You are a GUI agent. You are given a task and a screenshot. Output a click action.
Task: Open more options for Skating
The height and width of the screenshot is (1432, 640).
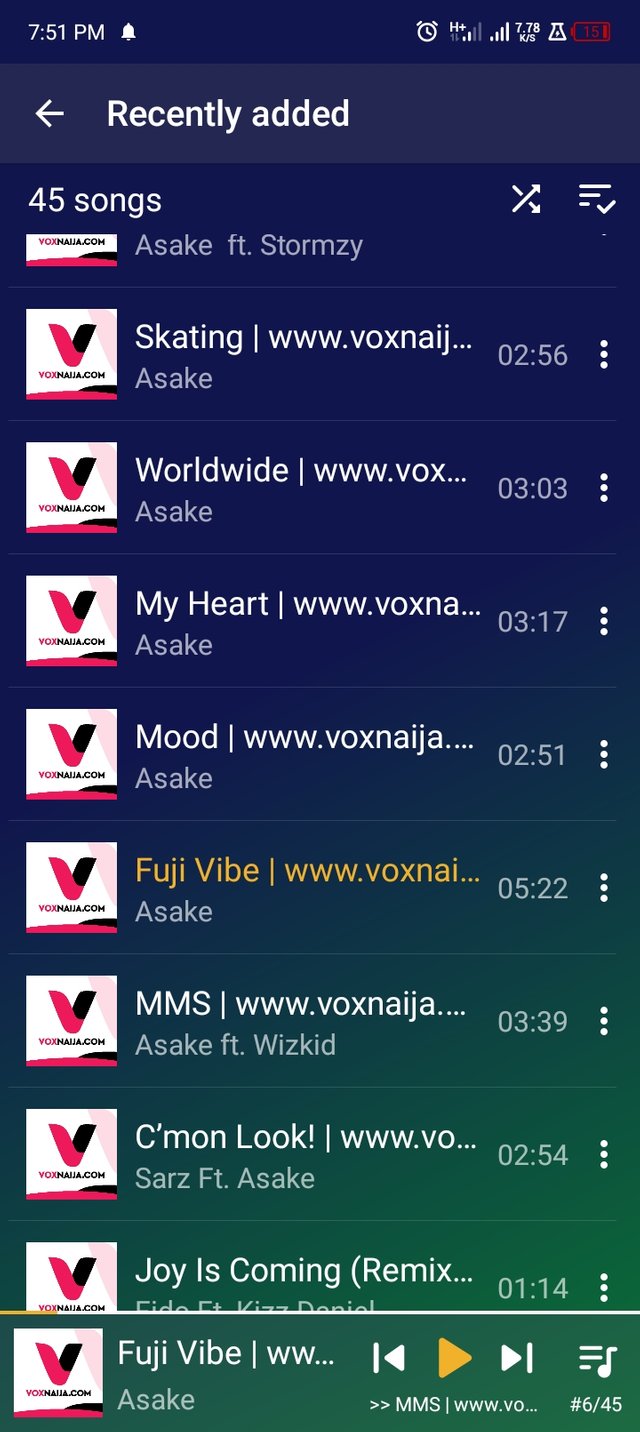(x=603, y=355)
